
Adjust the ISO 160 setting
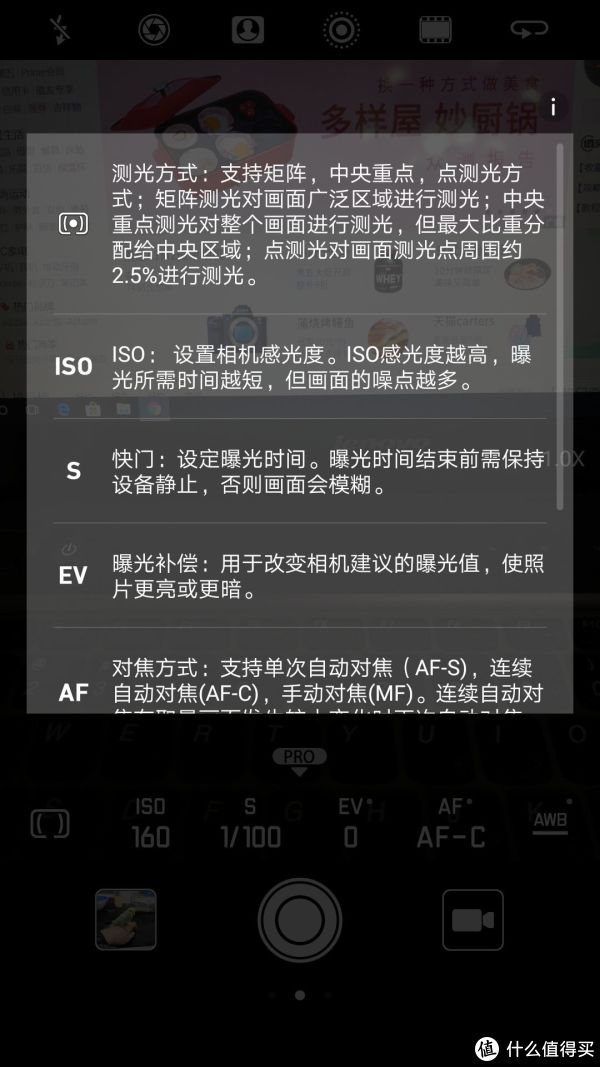coord(150,824)
